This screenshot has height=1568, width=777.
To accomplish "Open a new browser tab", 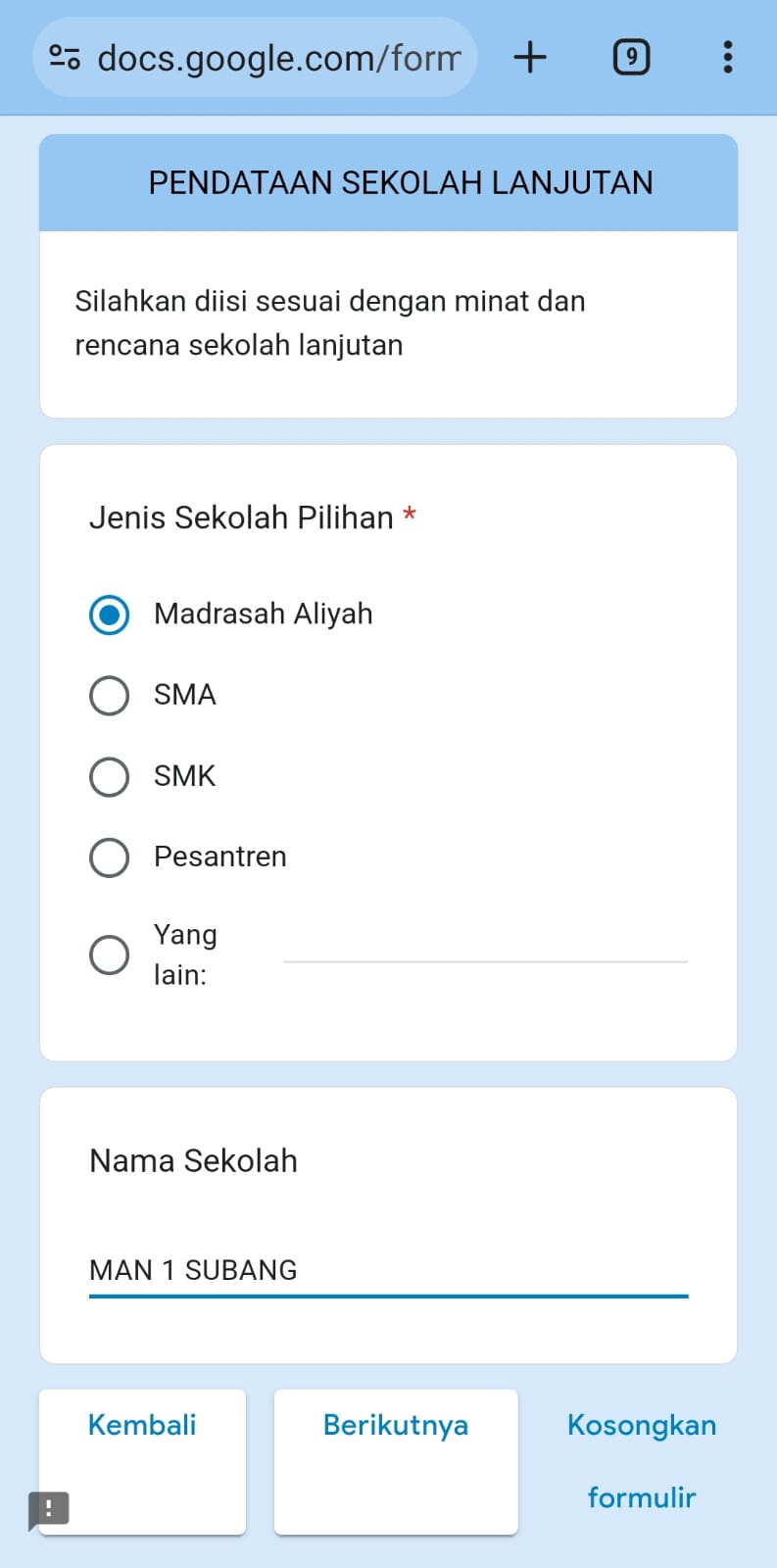I will [x=530, y=57].
